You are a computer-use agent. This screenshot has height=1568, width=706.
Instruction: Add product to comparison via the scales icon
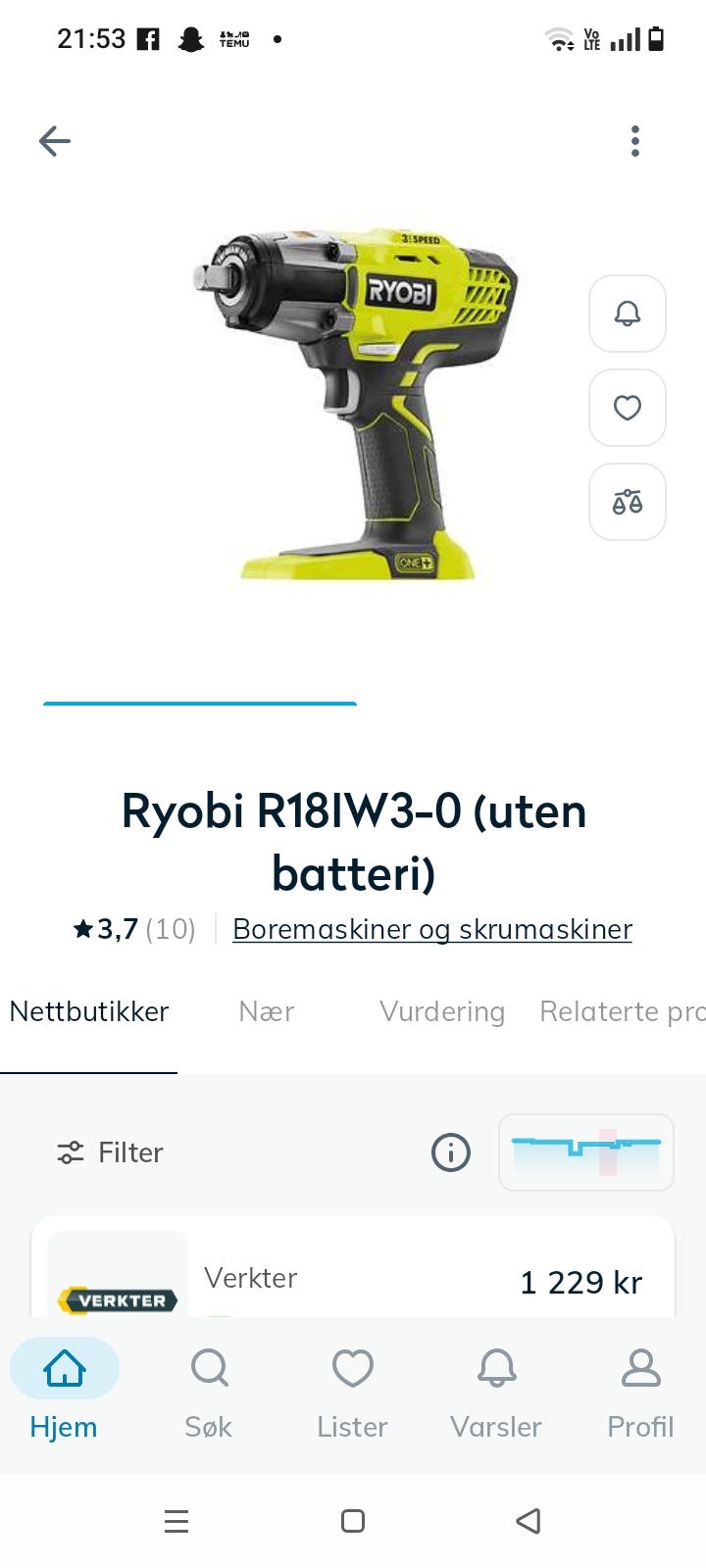[x=628, y=503]
